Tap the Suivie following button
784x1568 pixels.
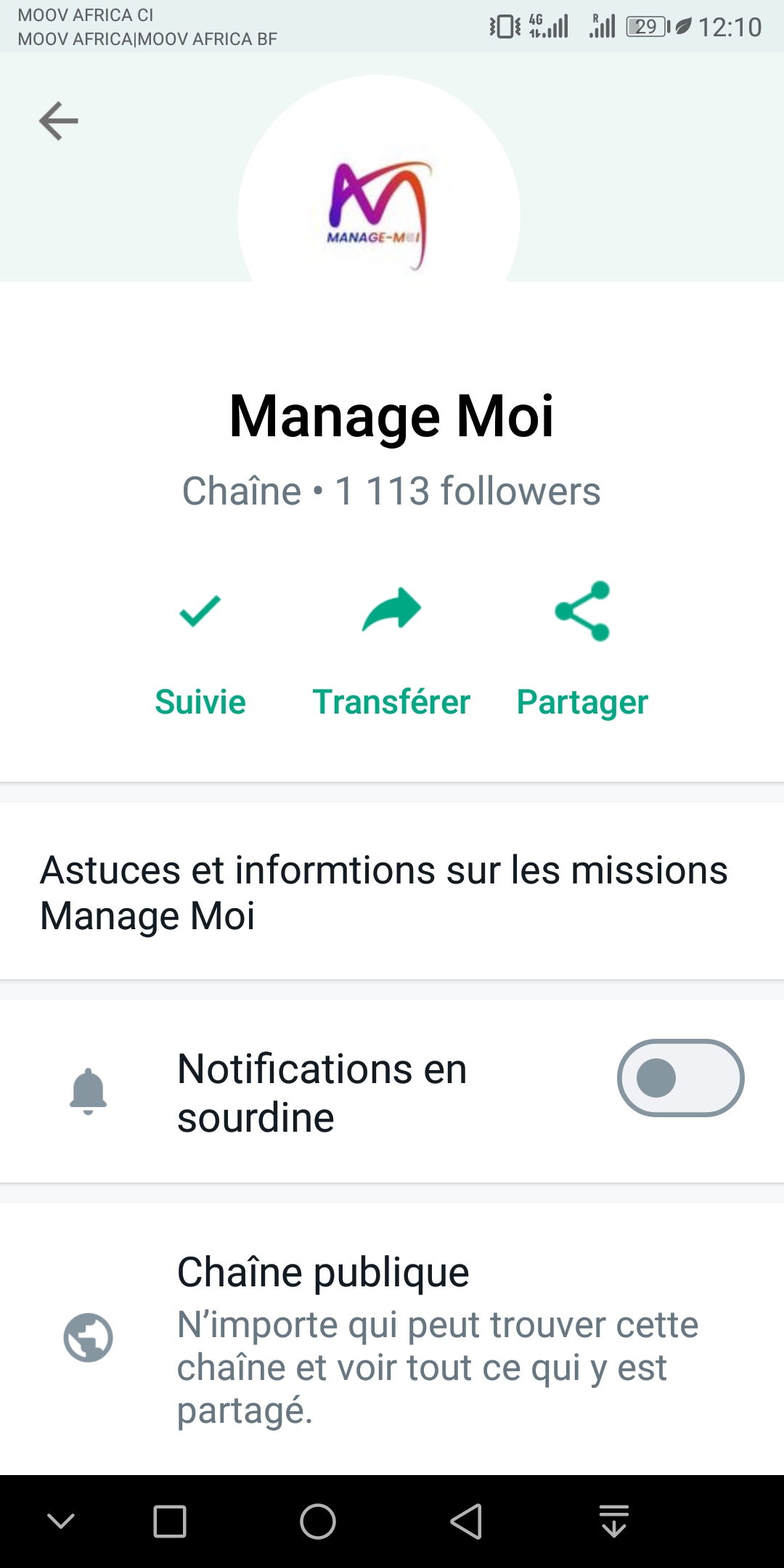(x=200, y=650)
